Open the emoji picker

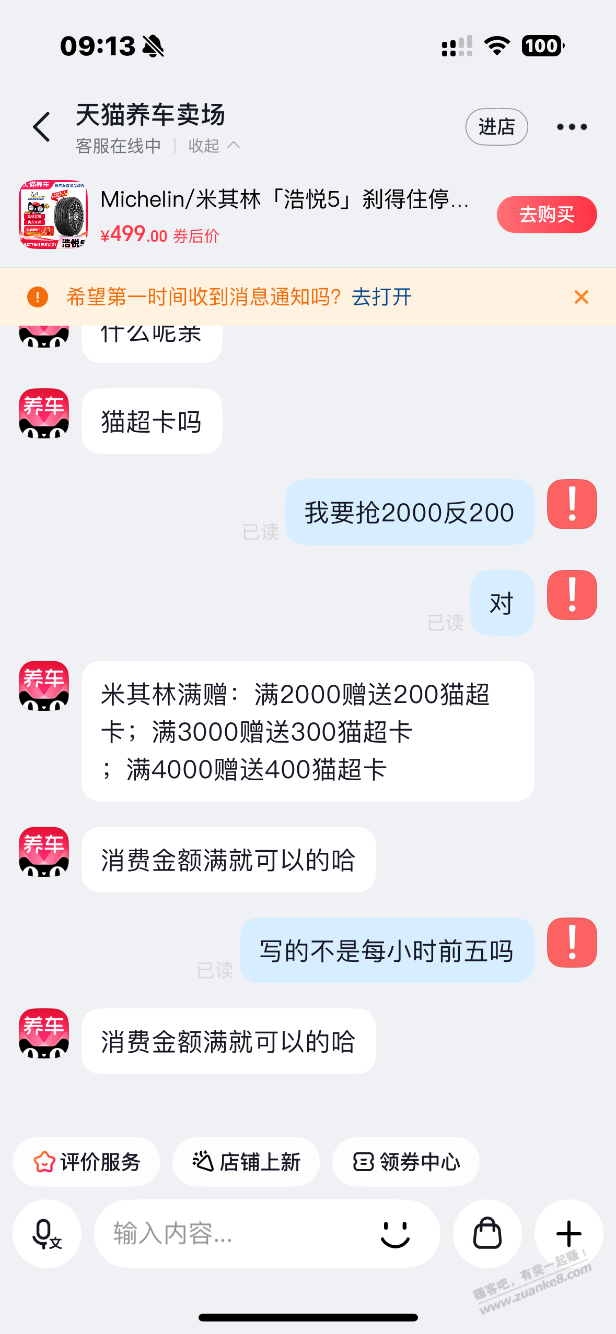coord(396,1234)
